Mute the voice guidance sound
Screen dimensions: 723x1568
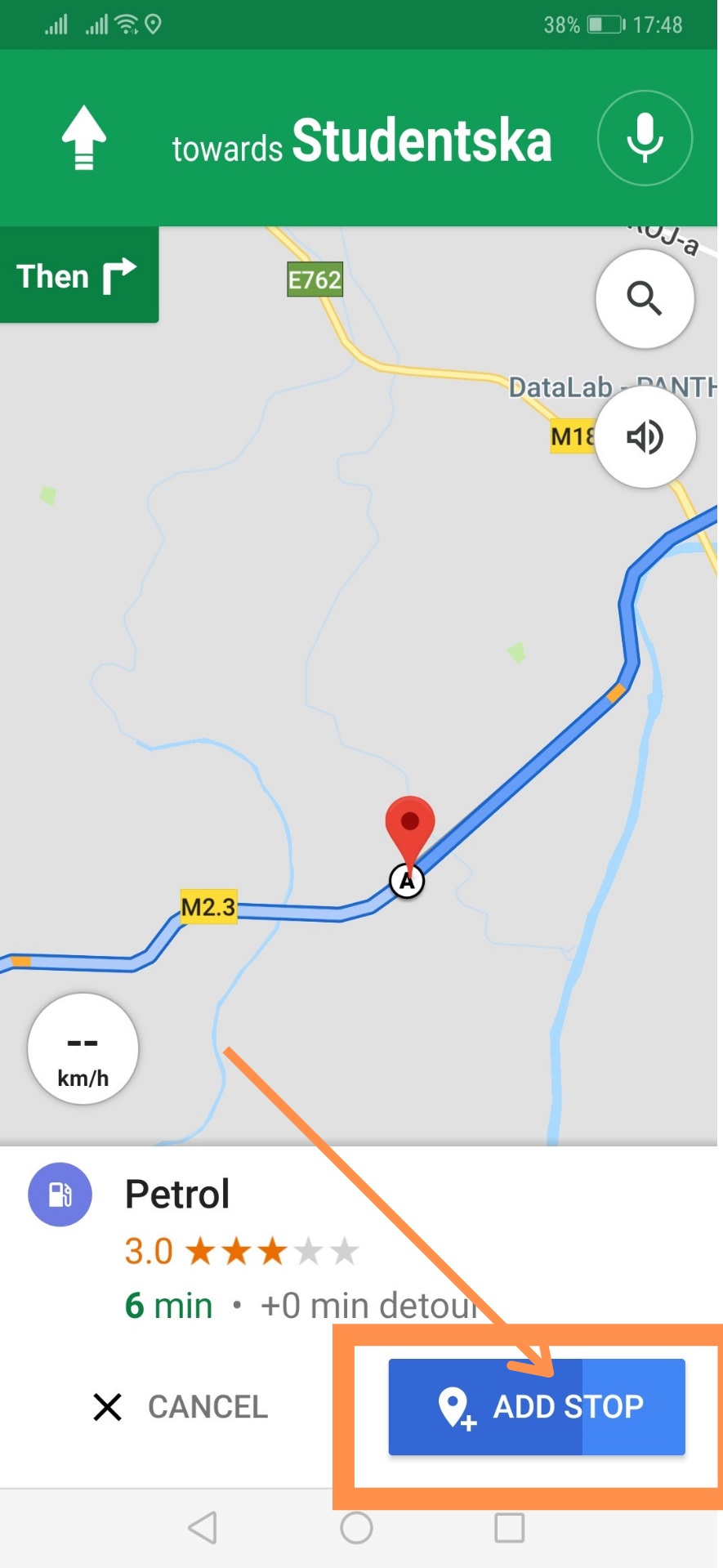click(x=645, y=437)
